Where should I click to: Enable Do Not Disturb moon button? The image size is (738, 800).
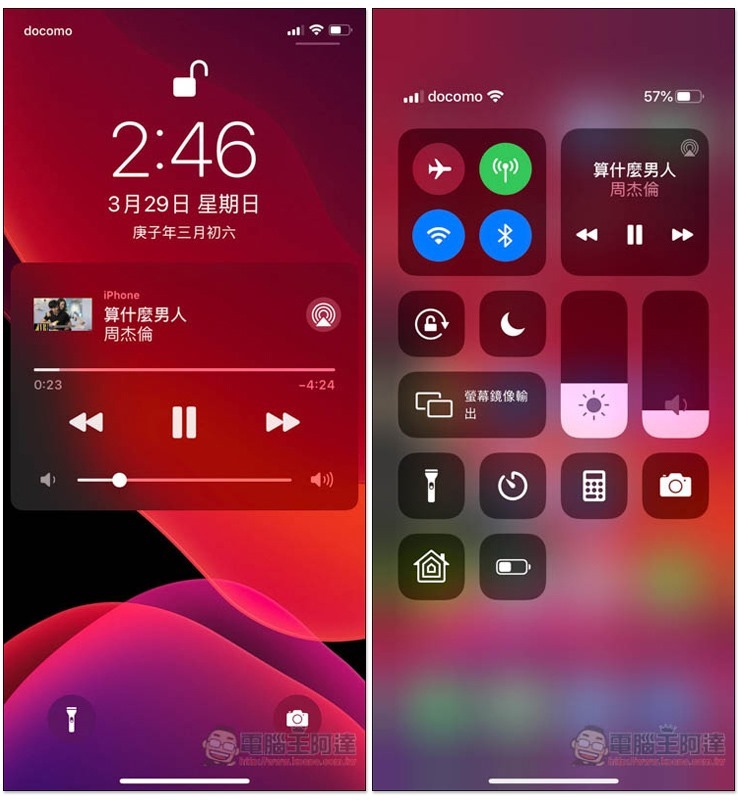click(x=512, y=324)
